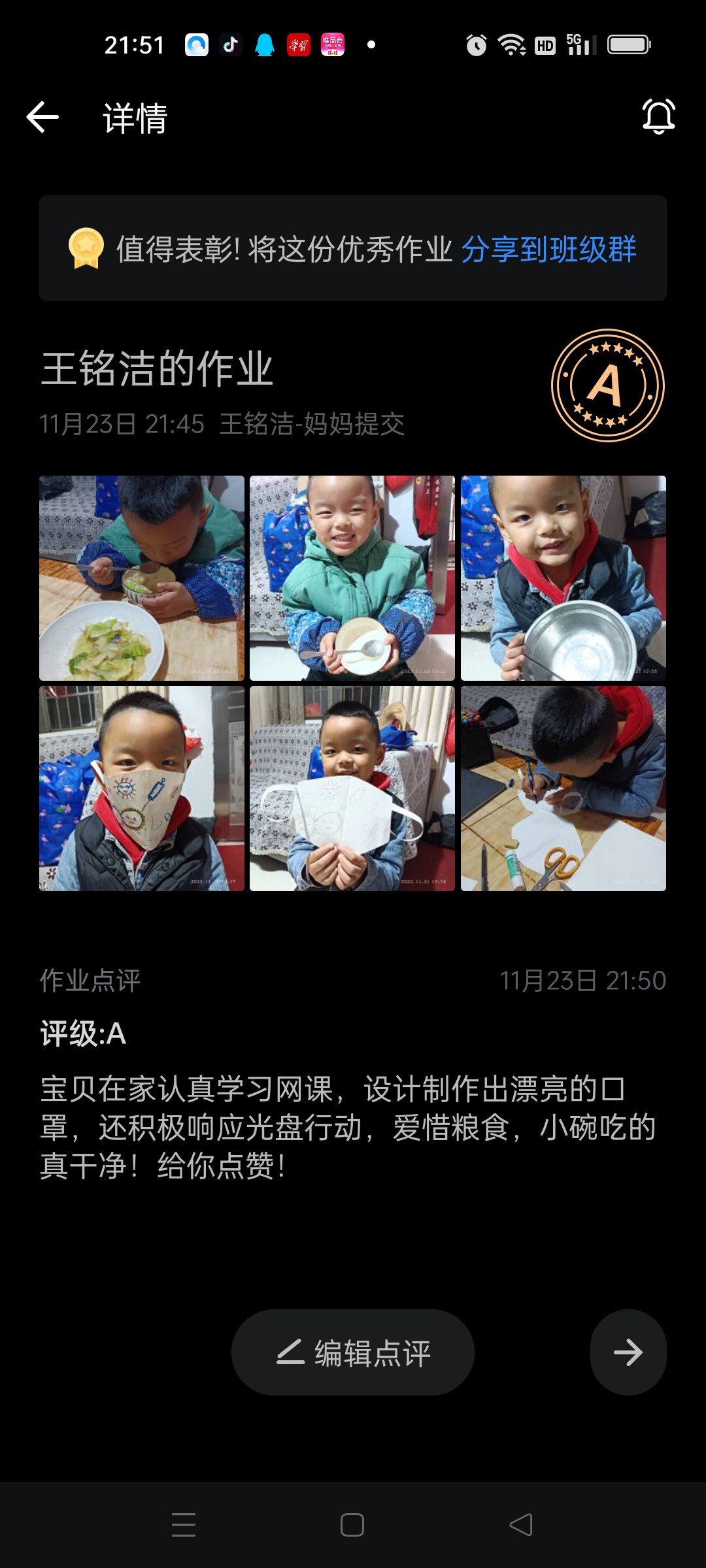Tap the 分享到班级群 link

click(x=548, y=249)
